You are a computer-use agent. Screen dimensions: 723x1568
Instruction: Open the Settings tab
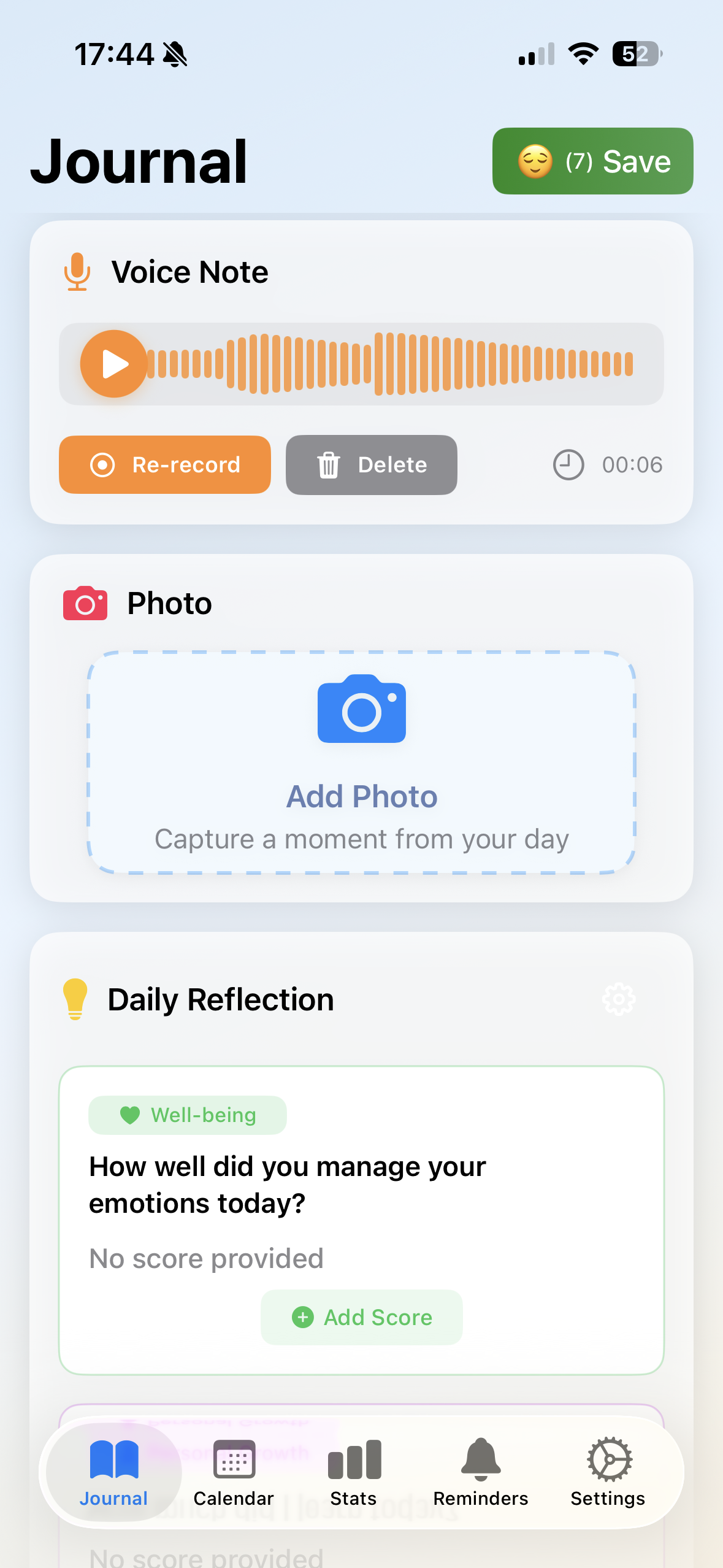coord(608,1472)
